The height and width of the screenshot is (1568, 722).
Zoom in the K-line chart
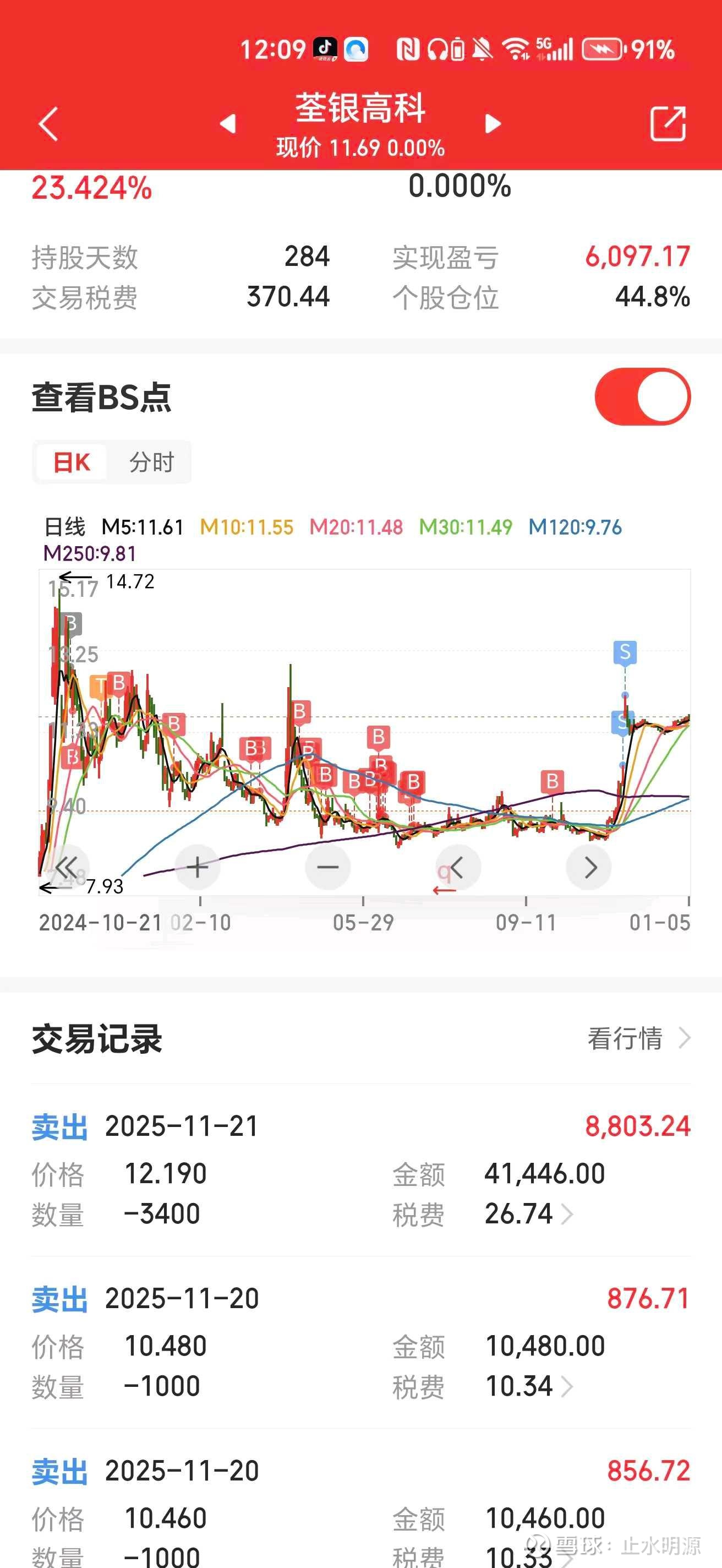click(197, 867)
